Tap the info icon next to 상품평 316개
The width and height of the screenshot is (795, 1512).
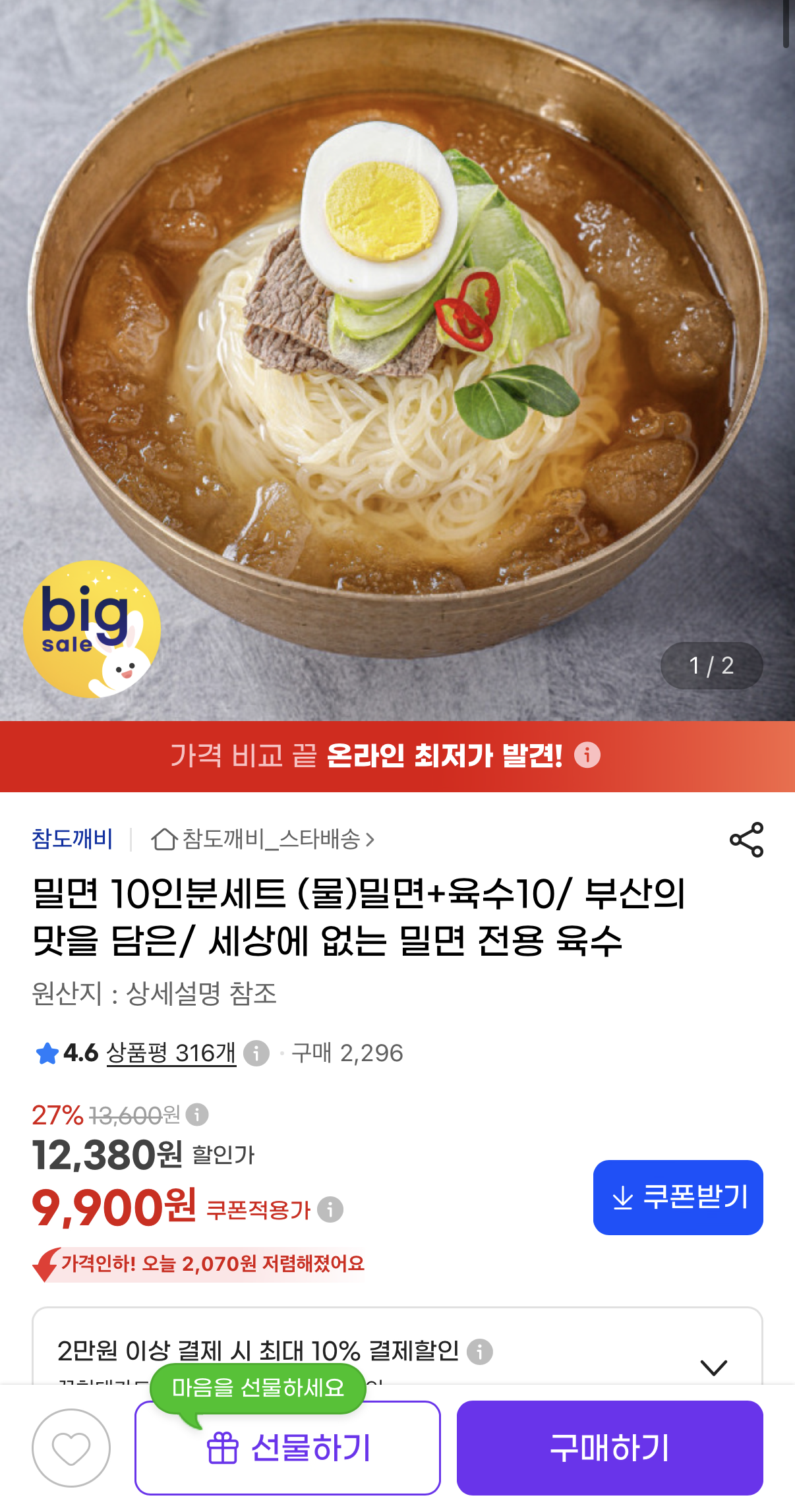pyautogui.click(x=256, y=1053)
